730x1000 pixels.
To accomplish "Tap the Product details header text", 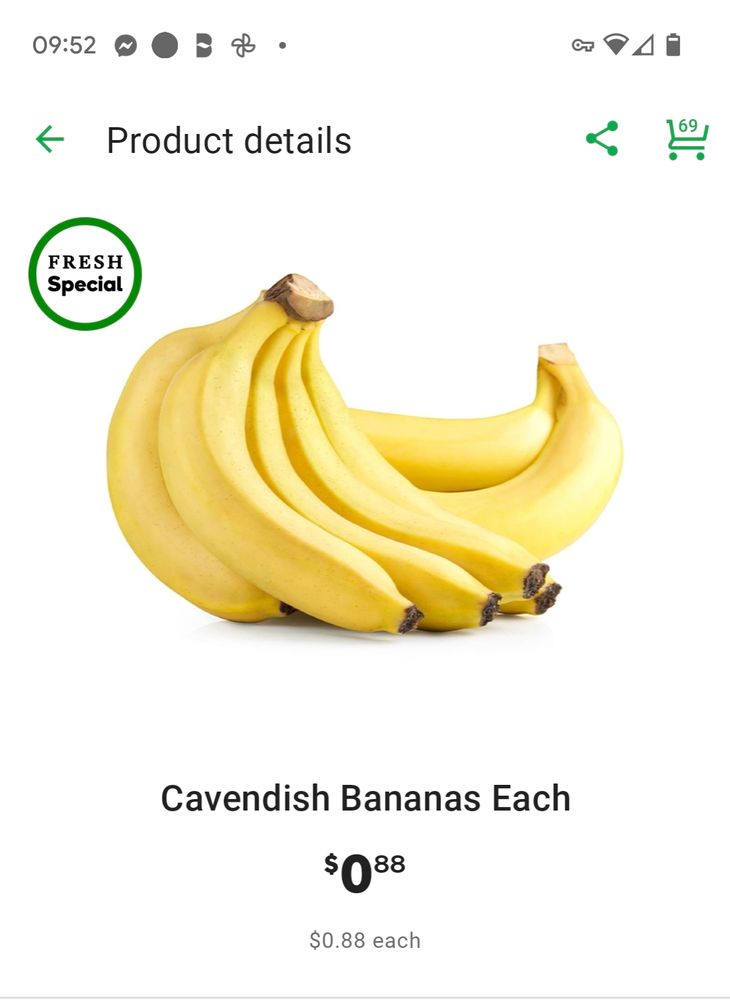I will (x=229, y=140).
